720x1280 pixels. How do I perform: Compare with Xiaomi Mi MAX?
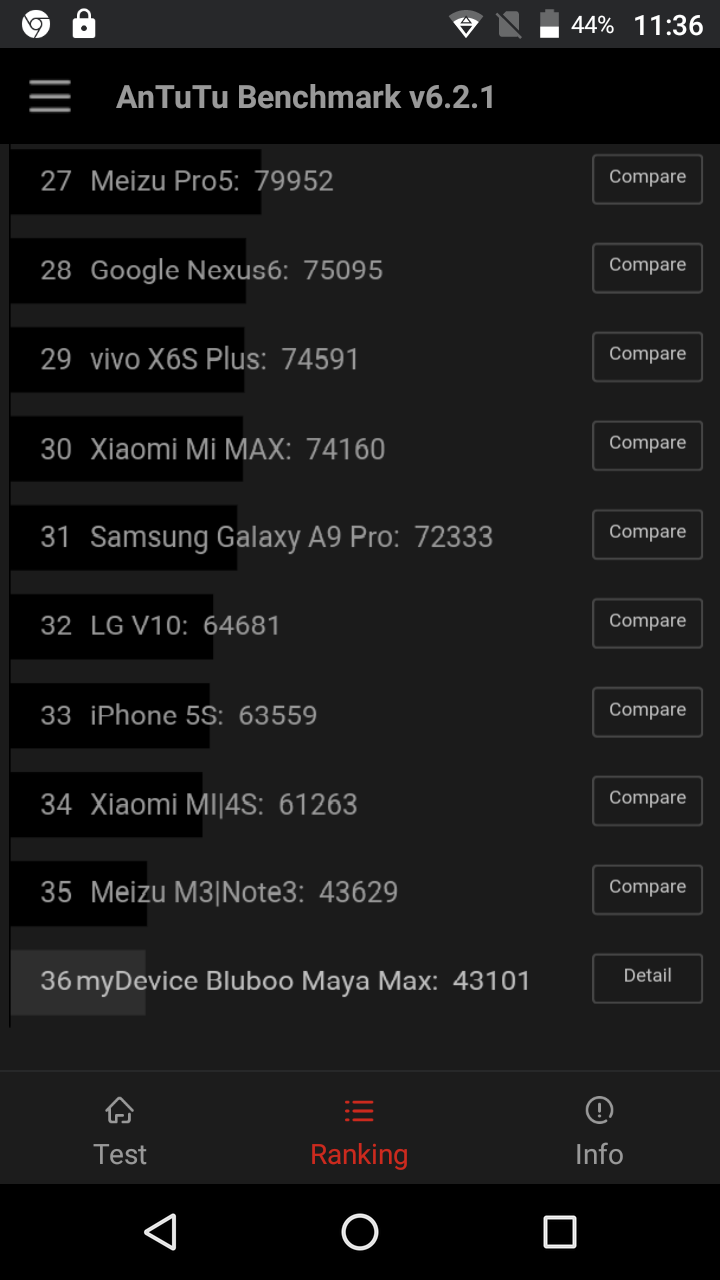coord(647,446)
